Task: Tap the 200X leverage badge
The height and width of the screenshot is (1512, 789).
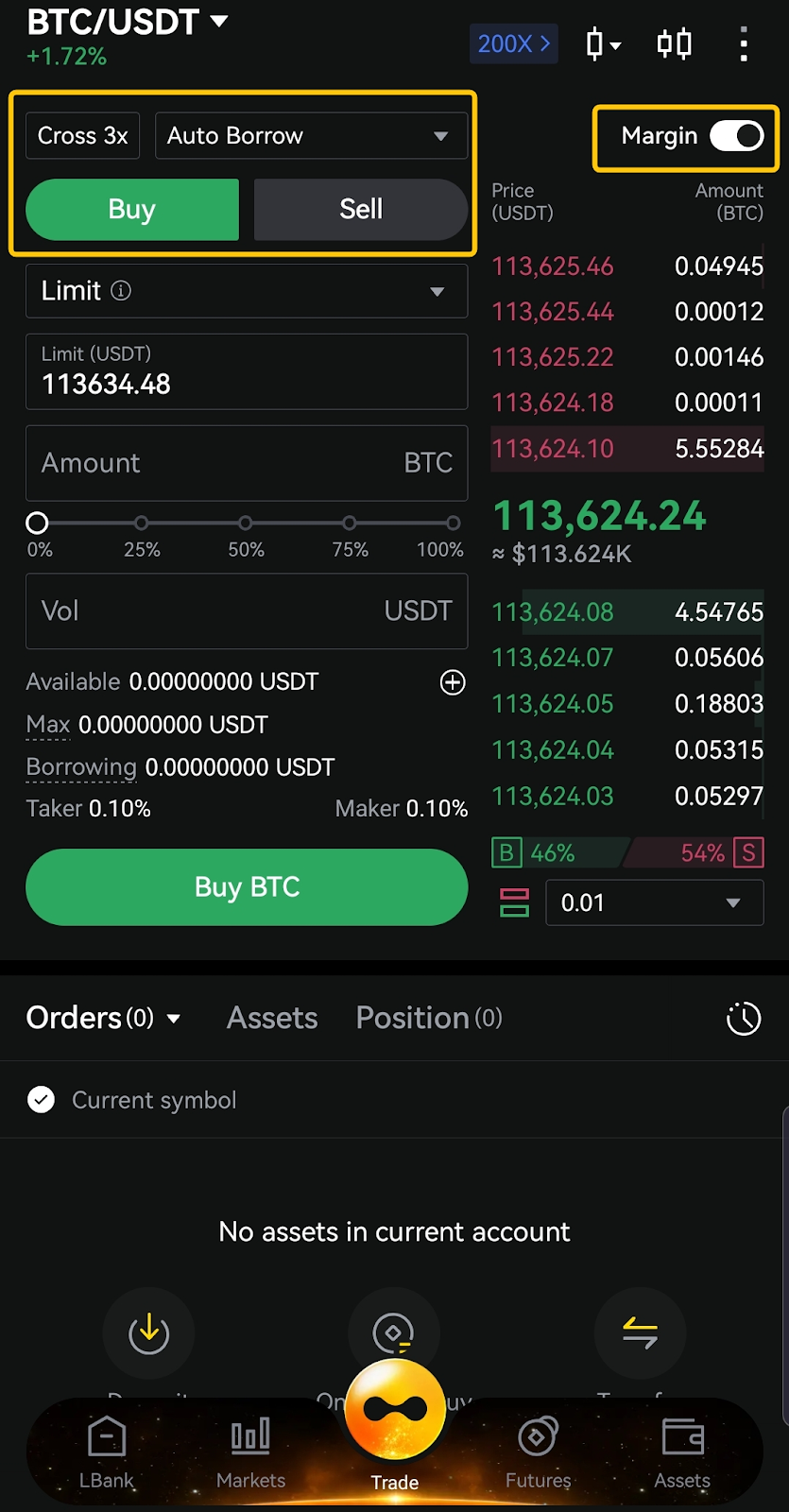Action: (513, 43)
